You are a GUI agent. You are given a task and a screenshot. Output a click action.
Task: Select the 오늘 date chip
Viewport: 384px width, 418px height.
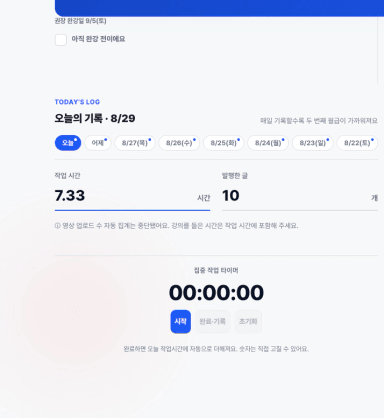coord(68,143)
